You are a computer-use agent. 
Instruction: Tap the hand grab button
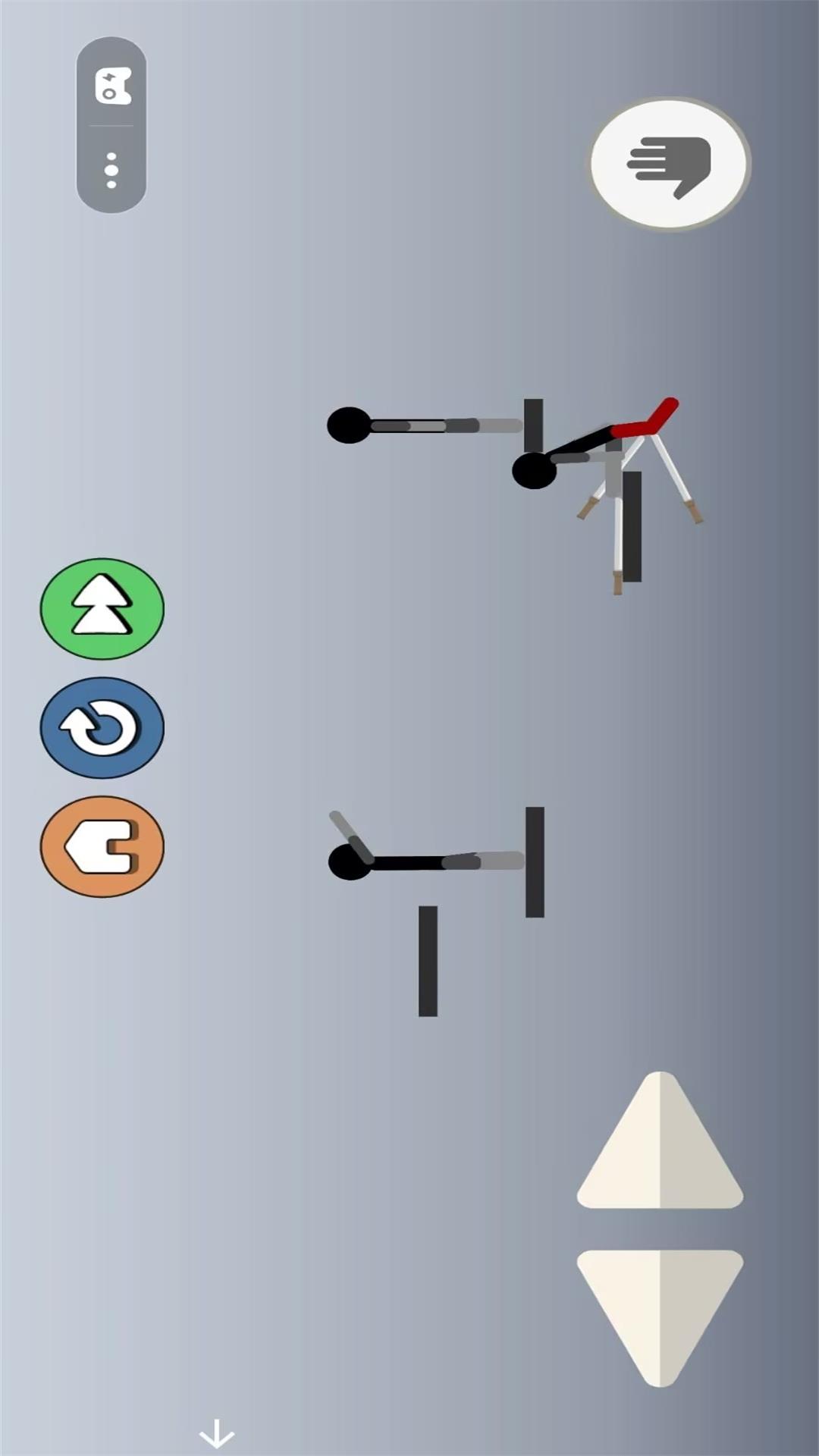pyautogui.click(x=670, y=164)
